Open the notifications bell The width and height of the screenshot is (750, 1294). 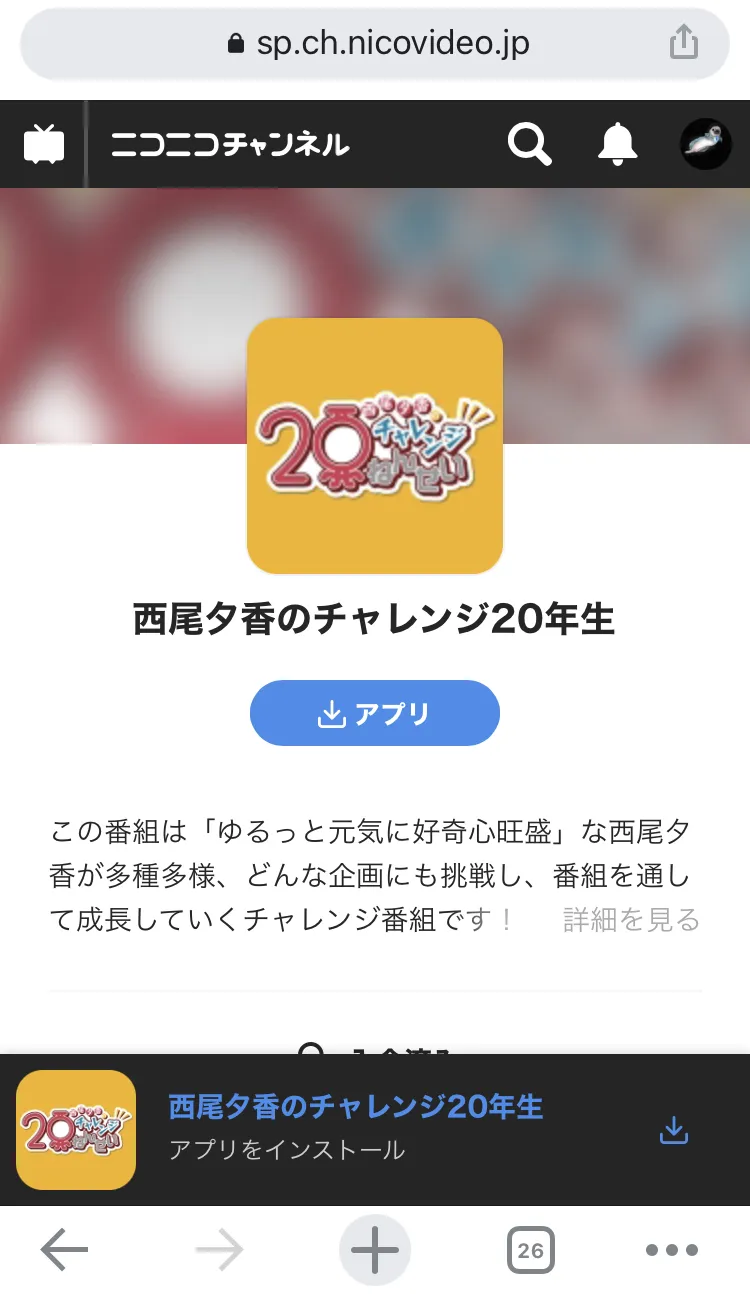tap(617, 144)
